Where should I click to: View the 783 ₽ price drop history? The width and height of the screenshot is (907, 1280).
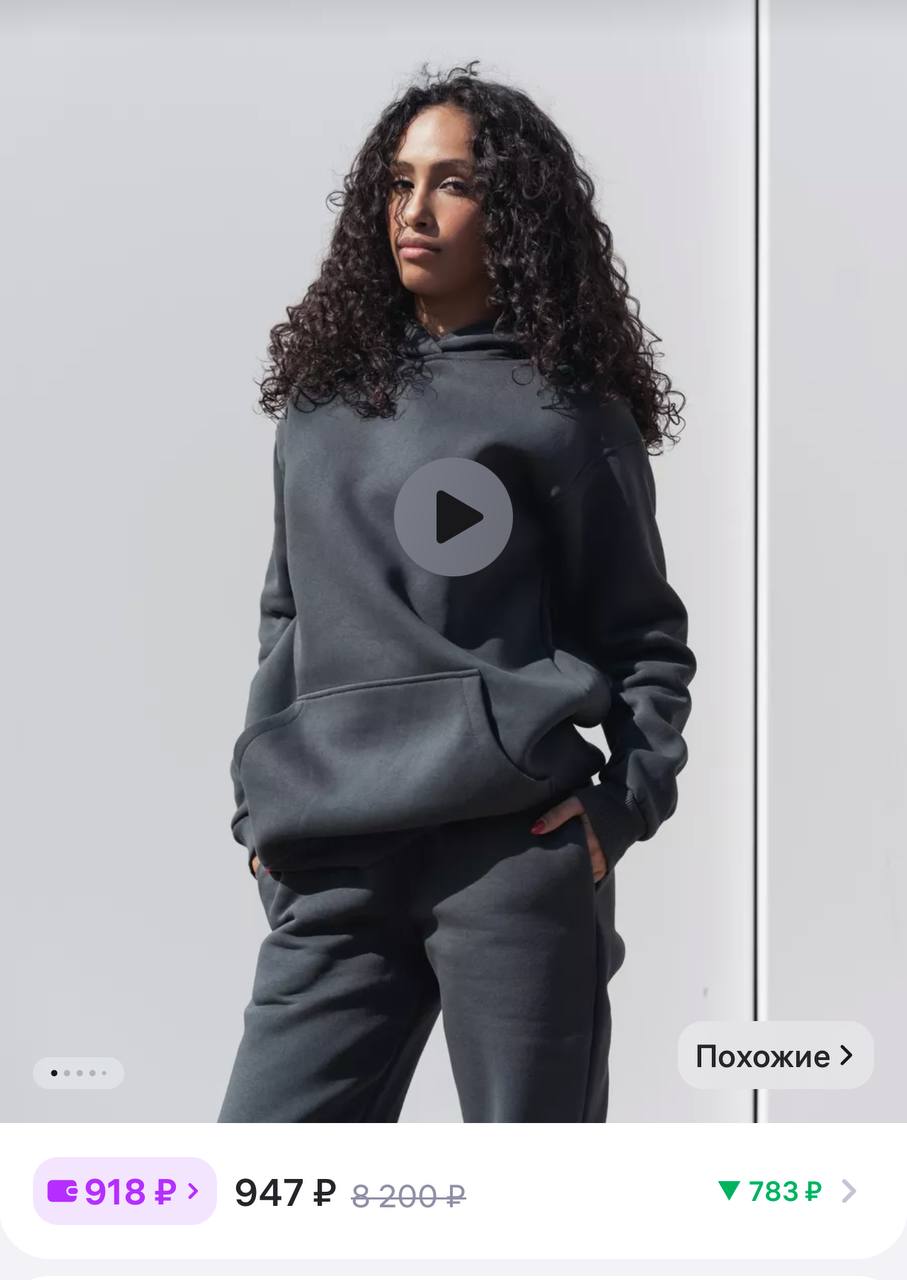point(786,1191)
